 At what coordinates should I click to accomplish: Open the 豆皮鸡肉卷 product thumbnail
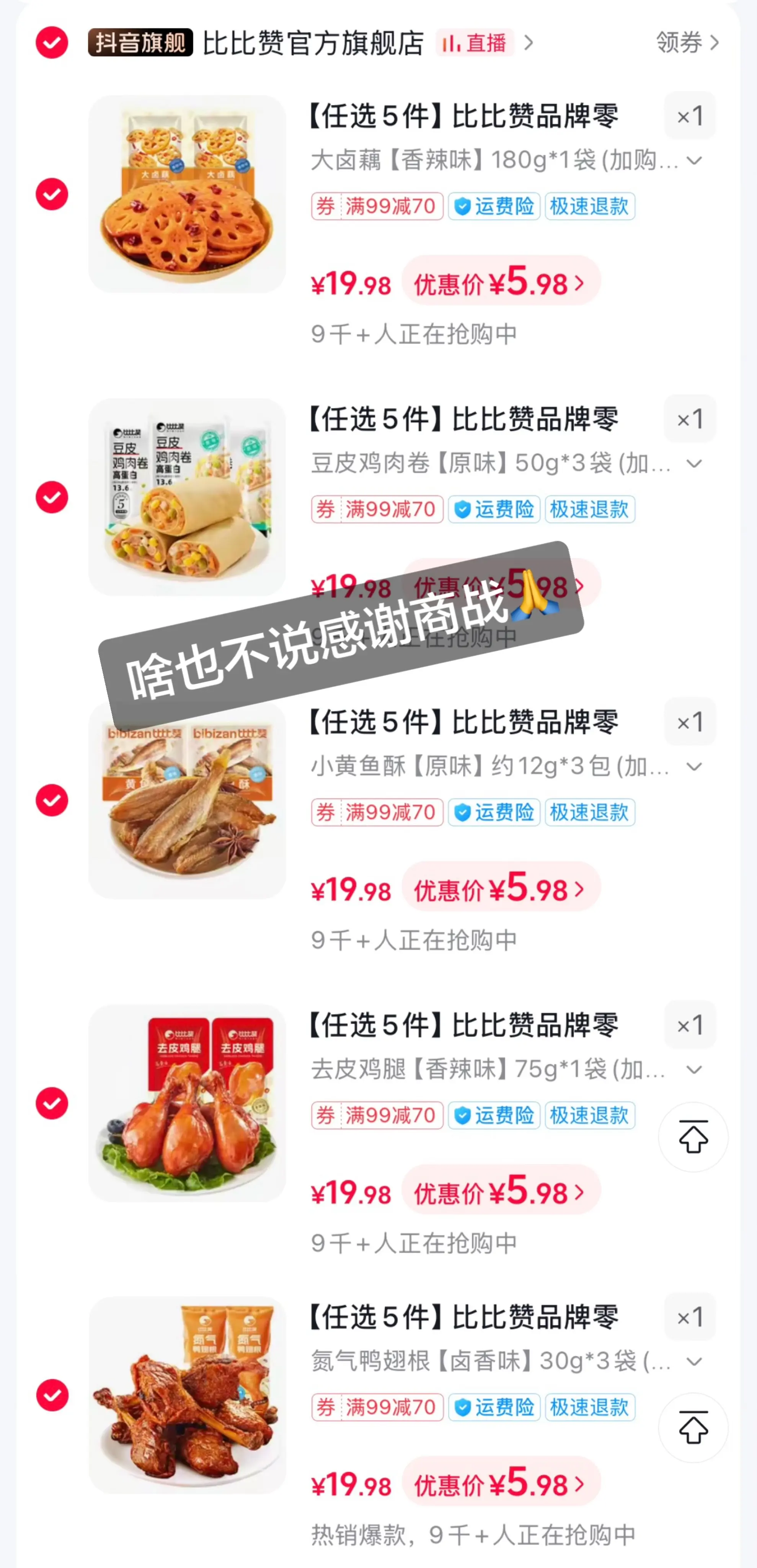click(x=189, y=496)
